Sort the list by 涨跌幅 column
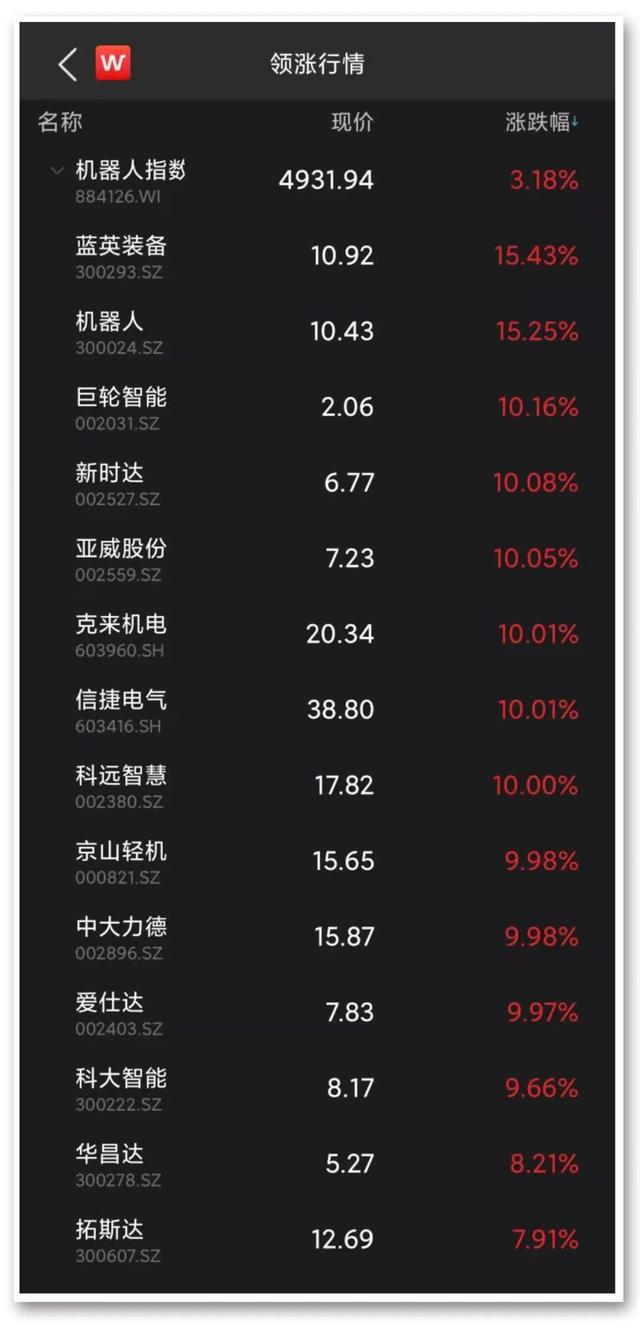Image resolution: width=640 pixels, height=1332 pixels. [x=542, y=123]
